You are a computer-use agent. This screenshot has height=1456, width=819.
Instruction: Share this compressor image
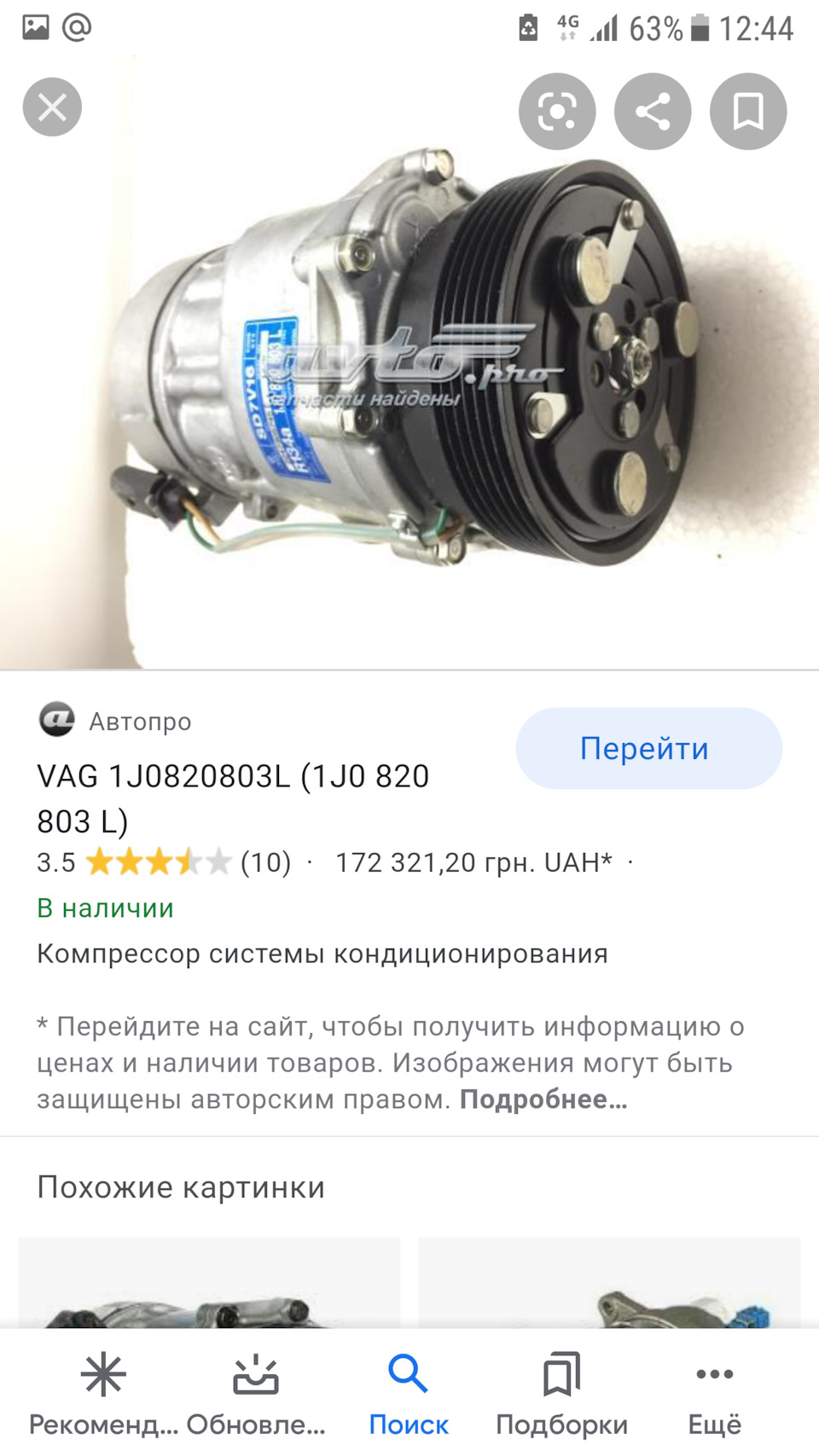[x=653, y=112]
